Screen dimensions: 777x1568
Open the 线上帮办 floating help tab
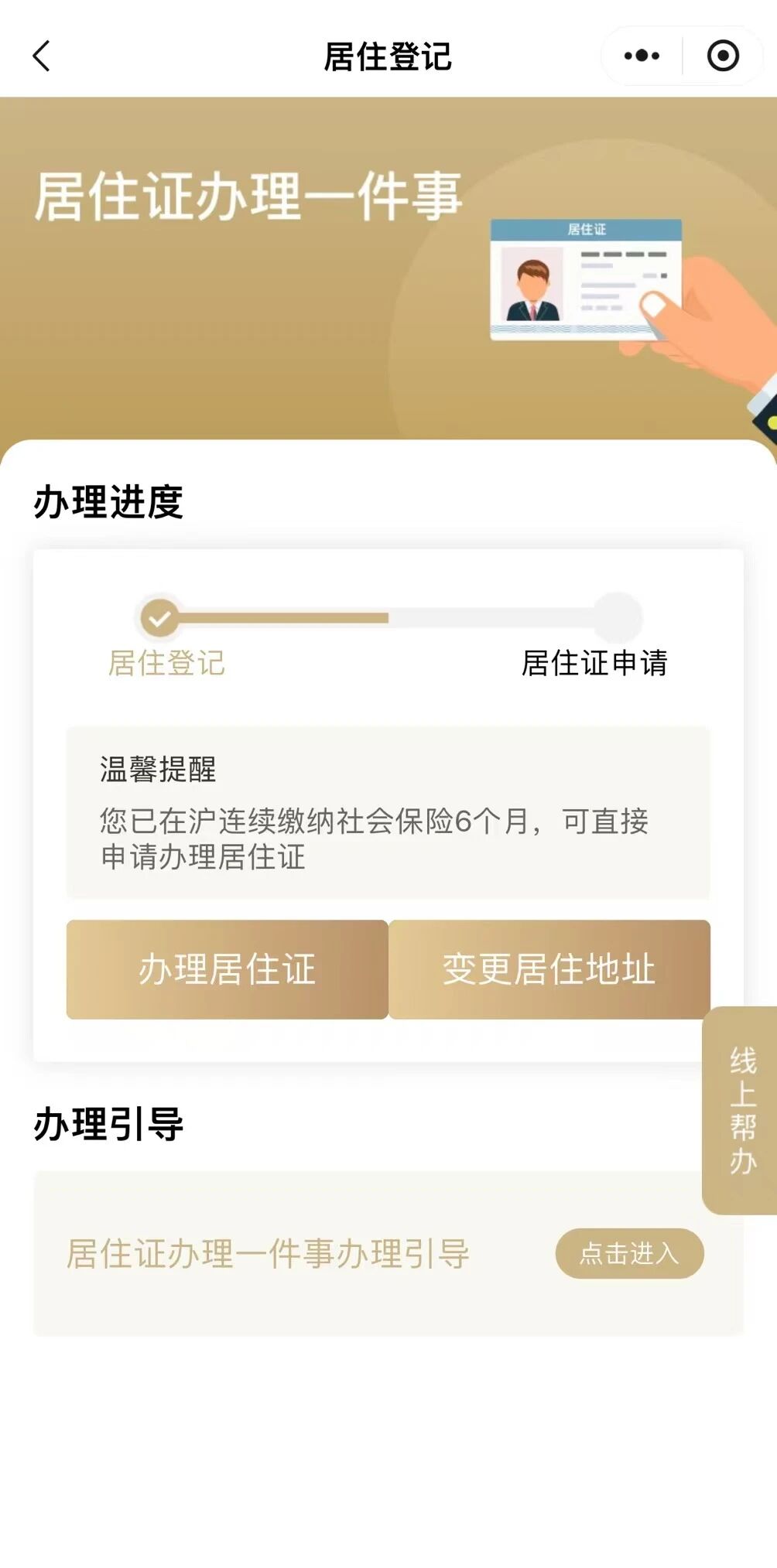(x=741, y=1110)
